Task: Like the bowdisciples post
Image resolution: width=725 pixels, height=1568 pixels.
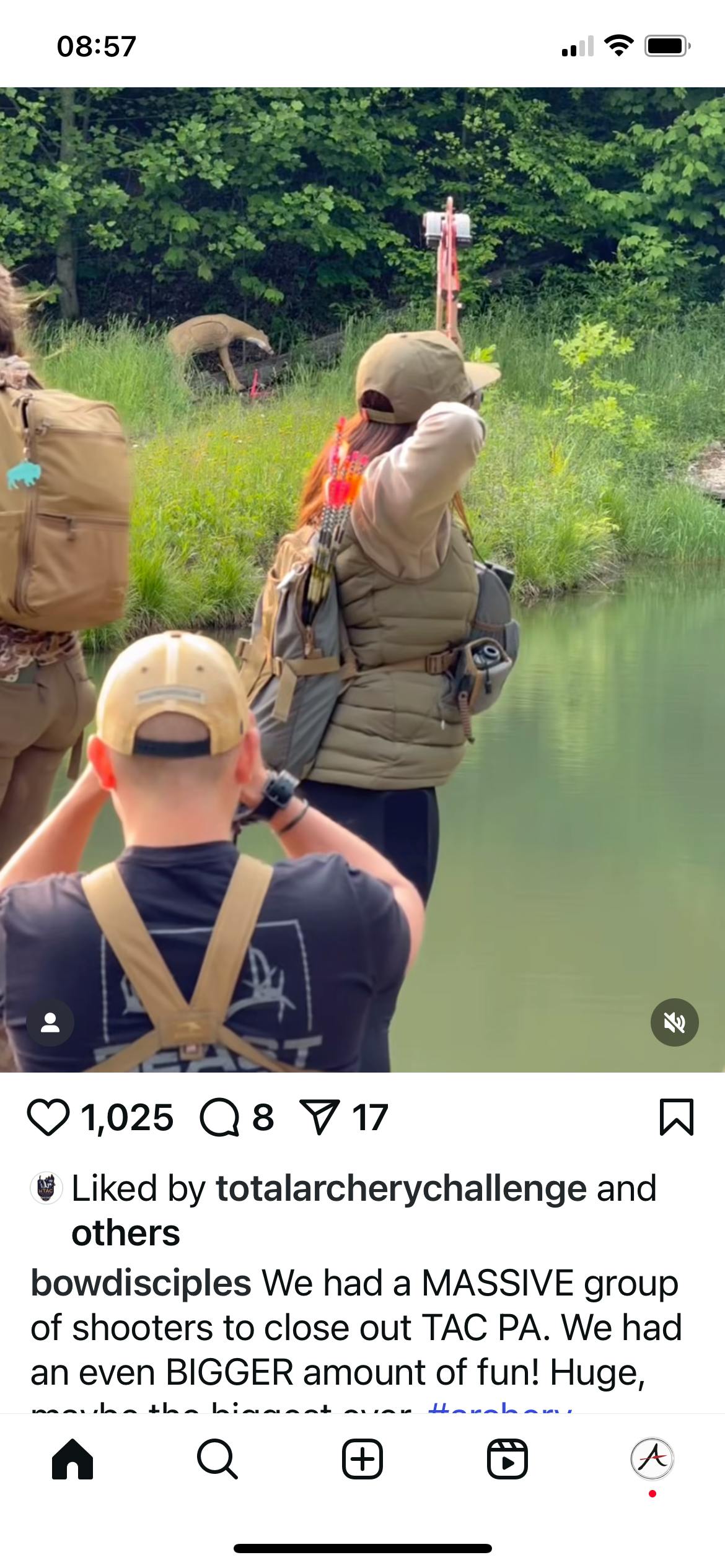Action: tap(48, 1117)
